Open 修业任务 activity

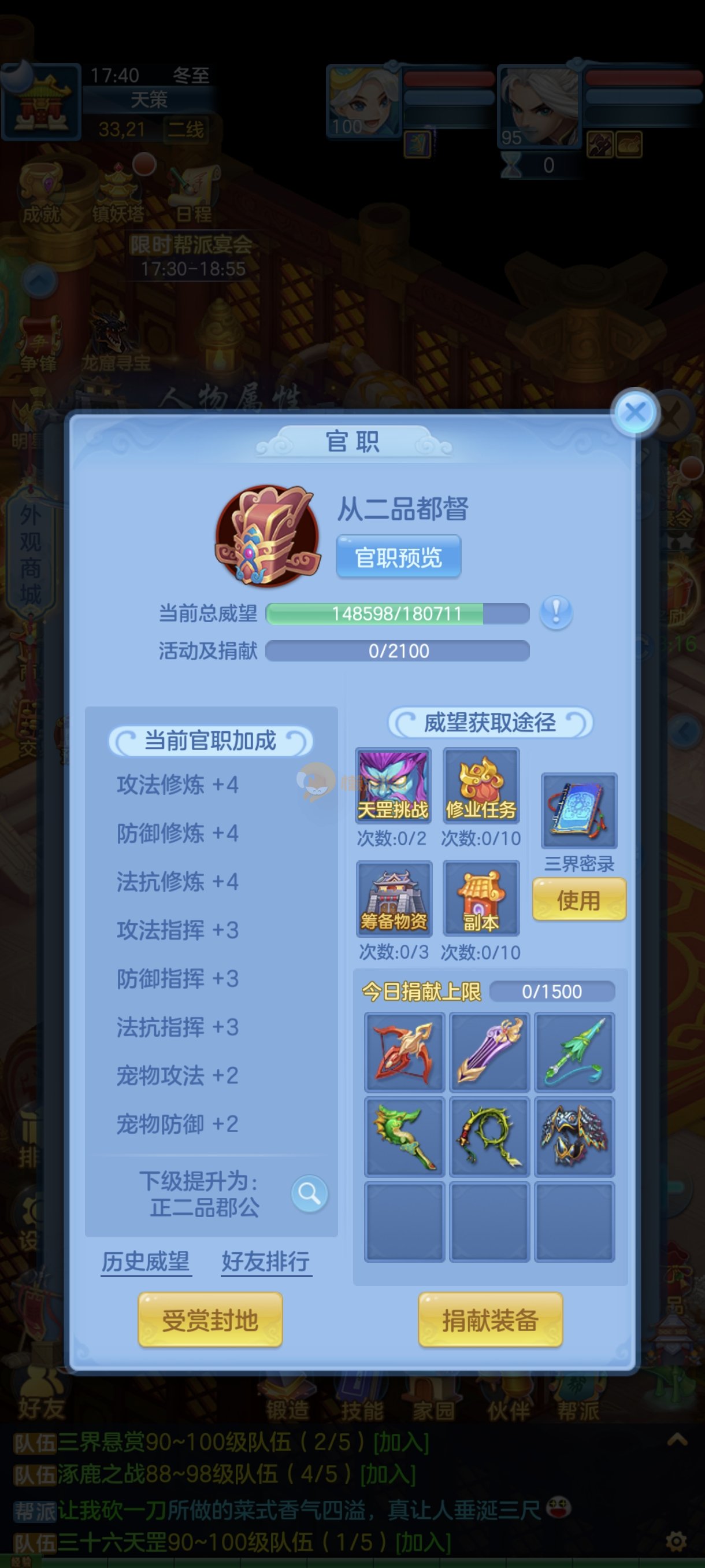481,785
